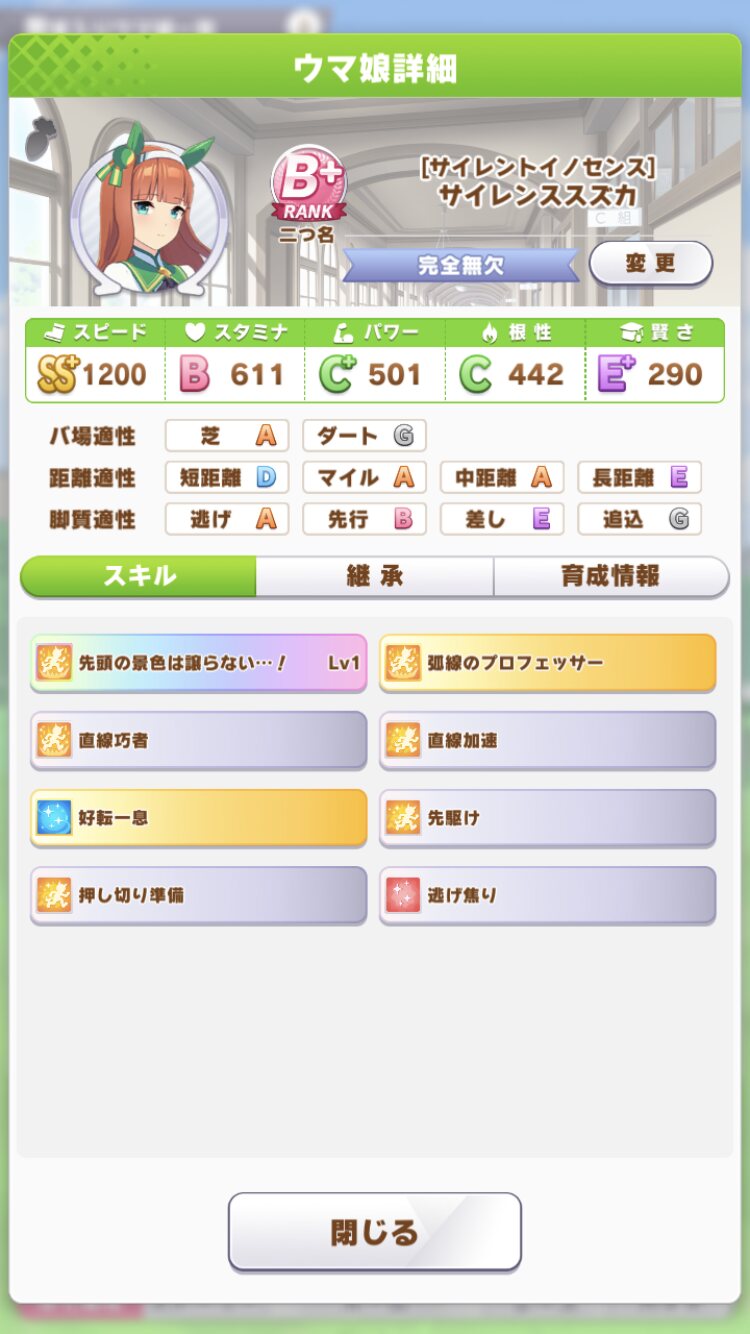
Task: View details of 先頭の景色は譲らない…! skill
Action: pos(198,662)
